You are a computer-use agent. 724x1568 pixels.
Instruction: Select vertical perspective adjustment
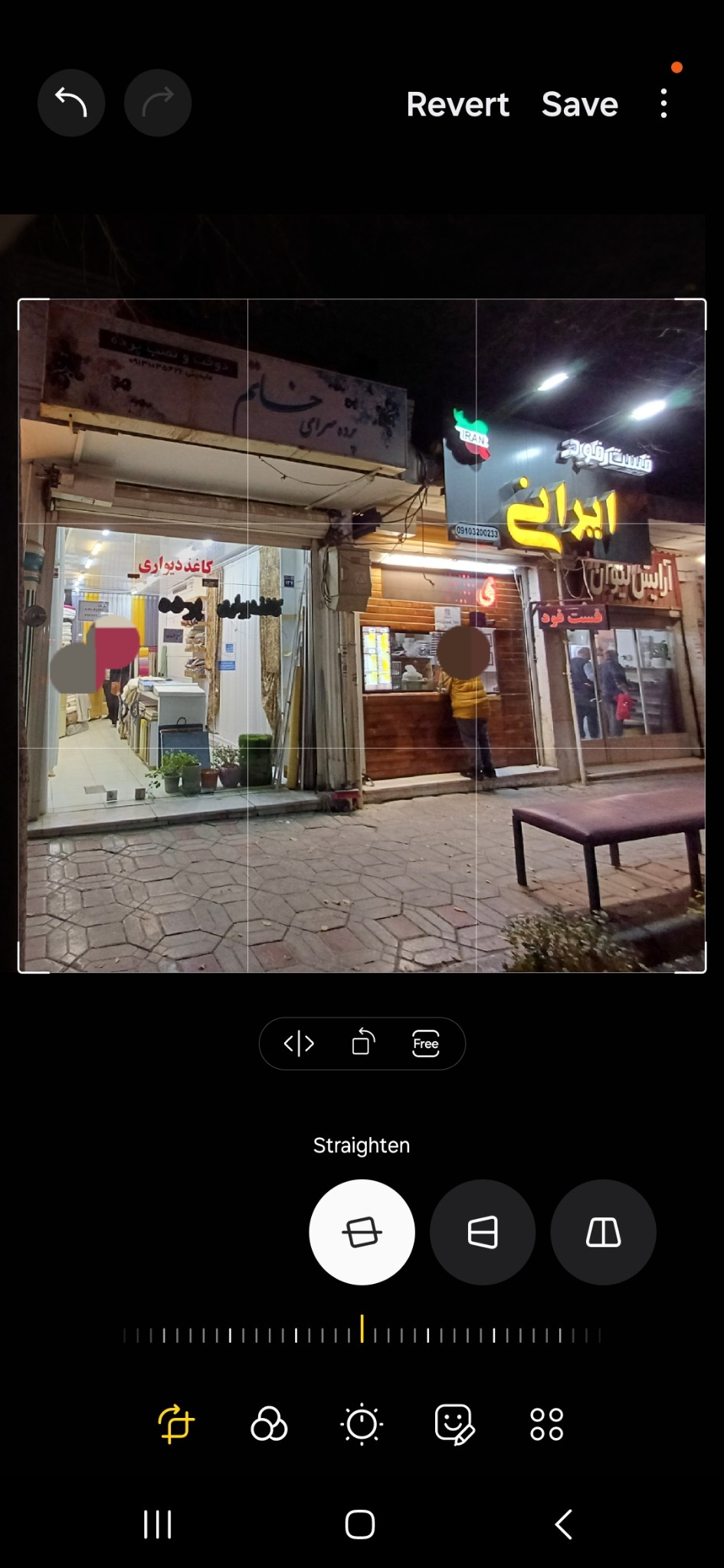click(604, 1233)
